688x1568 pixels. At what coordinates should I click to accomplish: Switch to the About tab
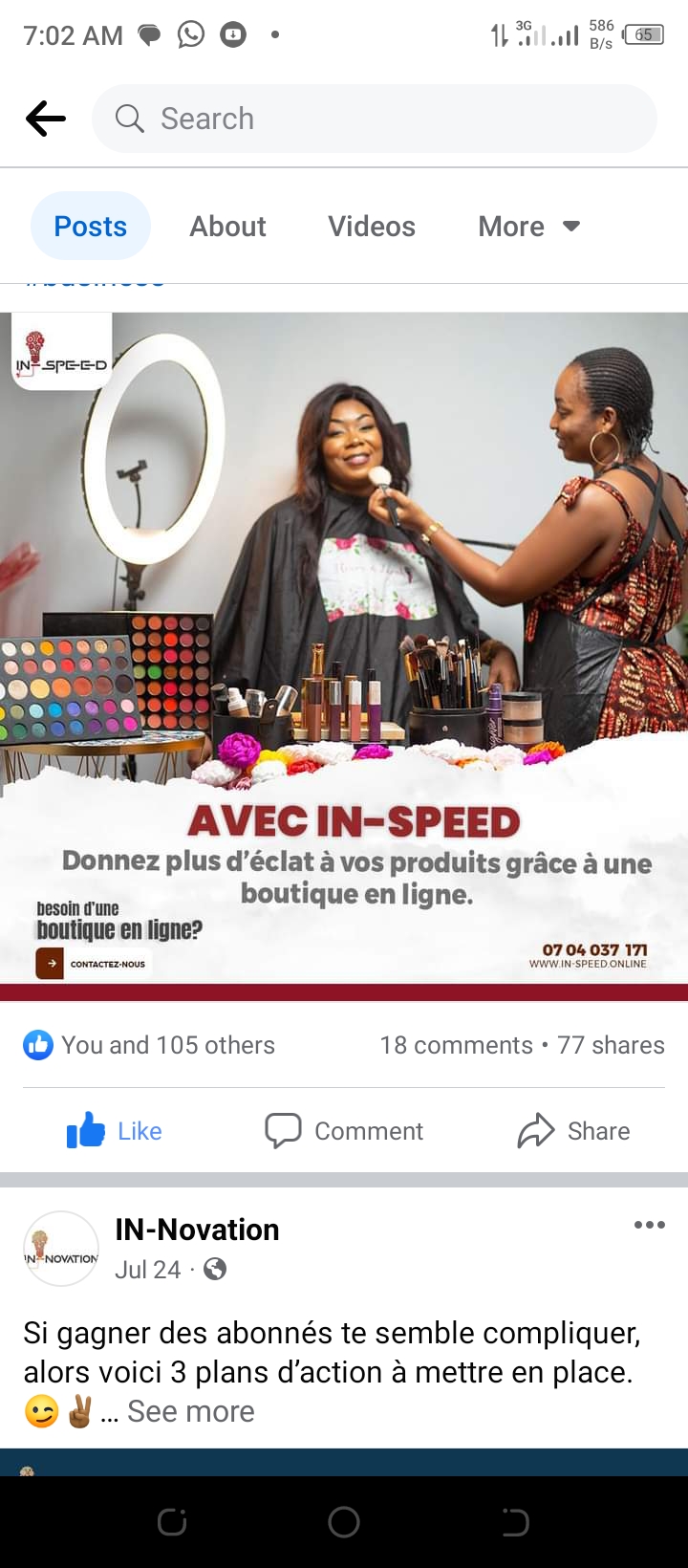[227, 227]
